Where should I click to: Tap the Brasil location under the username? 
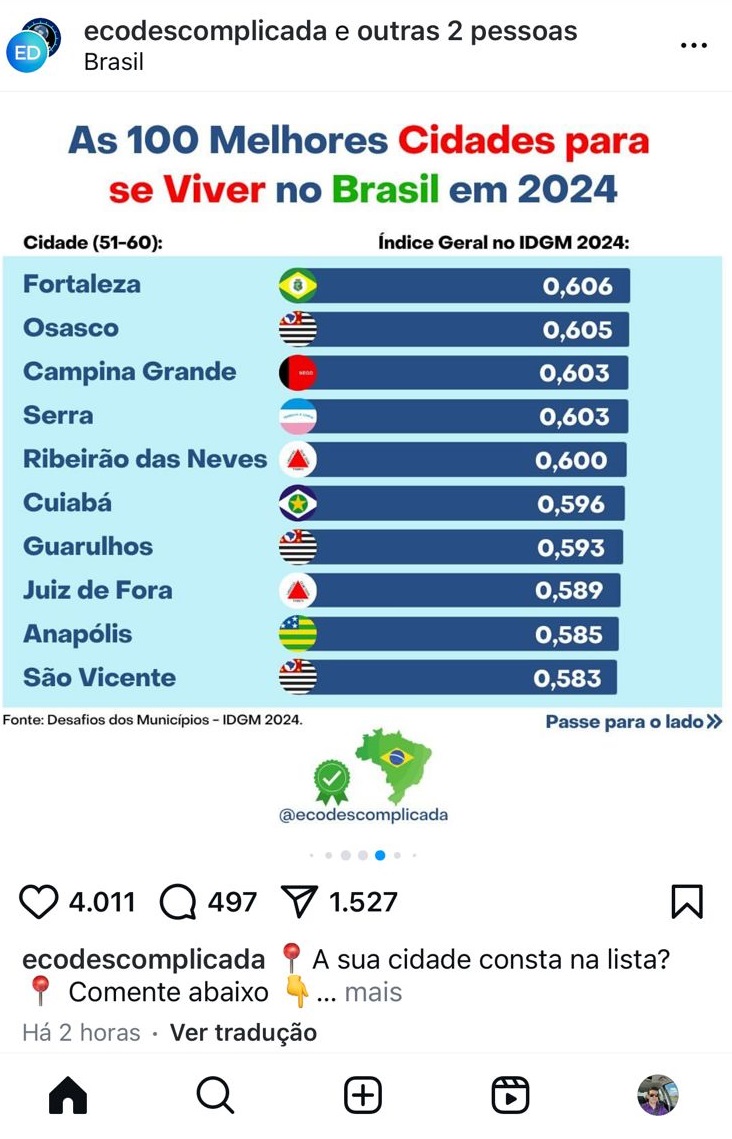(114, 62)
